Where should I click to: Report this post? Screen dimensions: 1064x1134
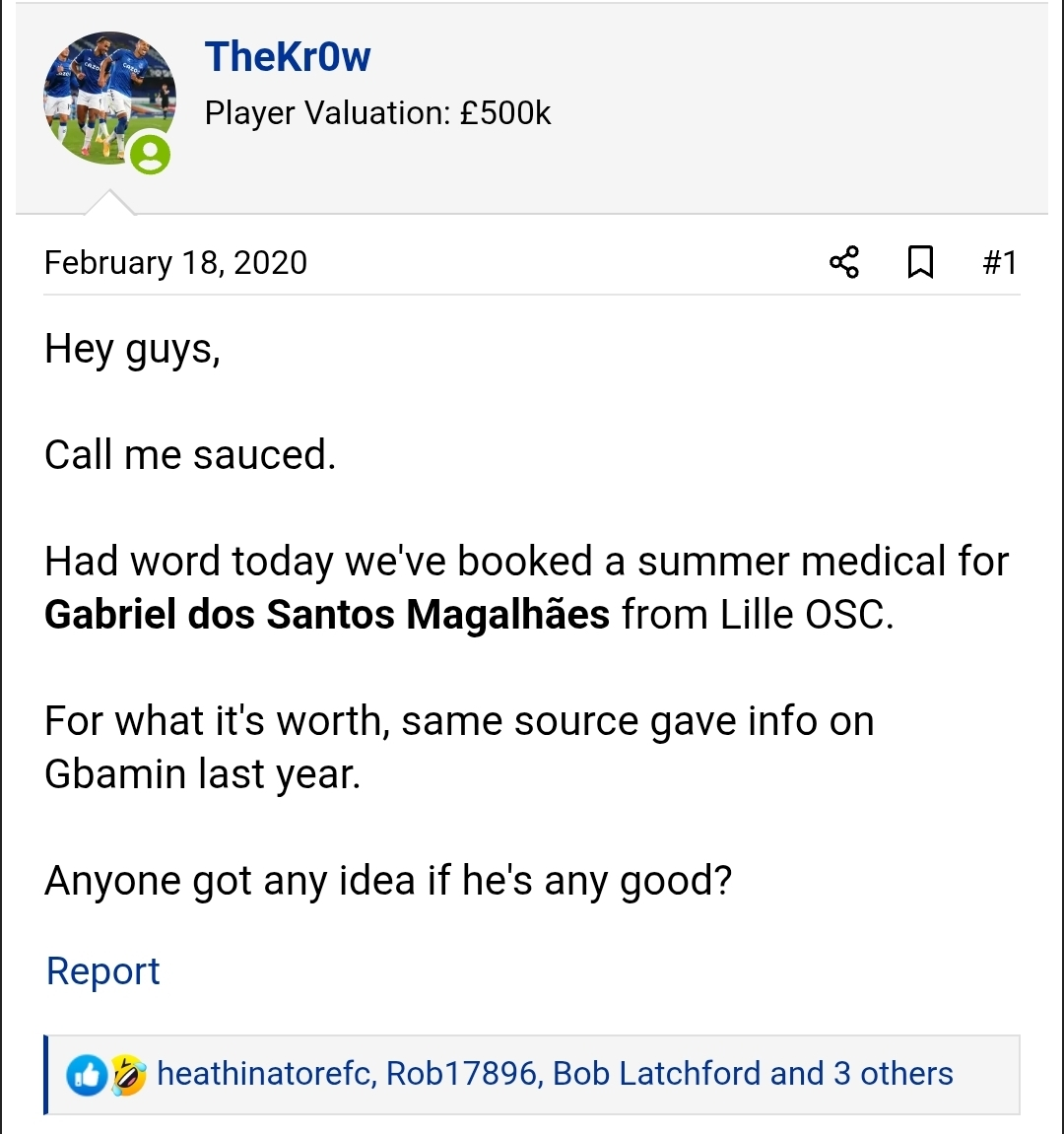point(102,971)
